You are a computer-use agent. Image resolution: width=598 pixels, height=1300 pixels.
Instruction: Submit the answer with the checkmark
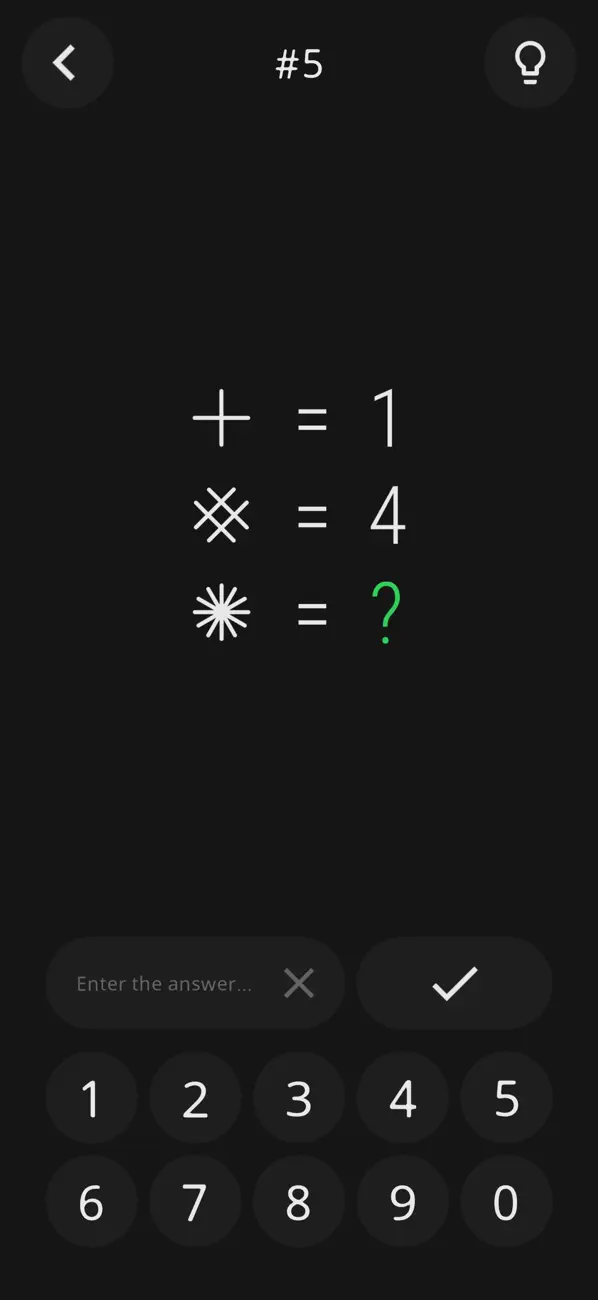pos(454,983)
